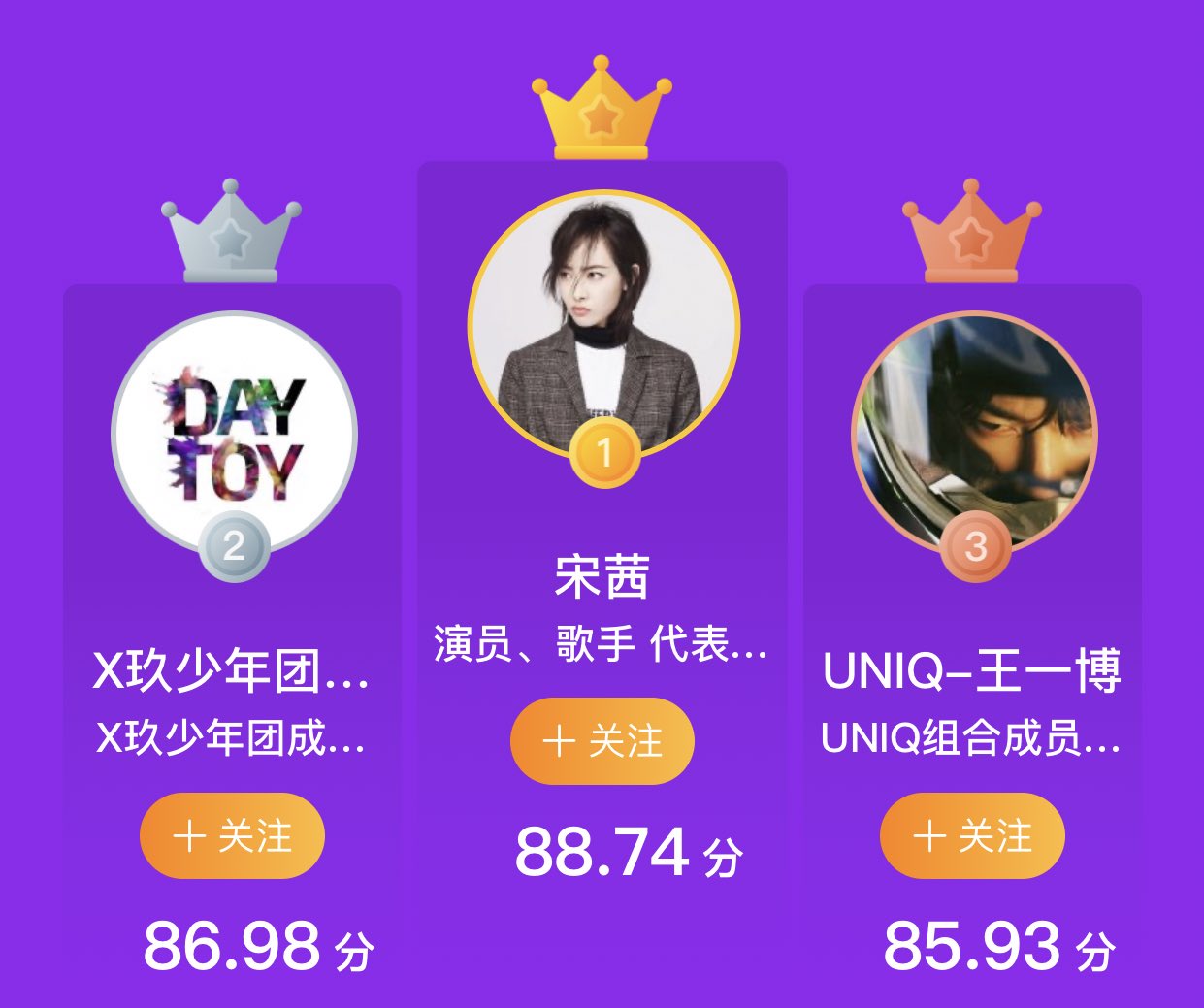
Task: Follow 宋茜 with the 关注 button
Action: point(602,741)
